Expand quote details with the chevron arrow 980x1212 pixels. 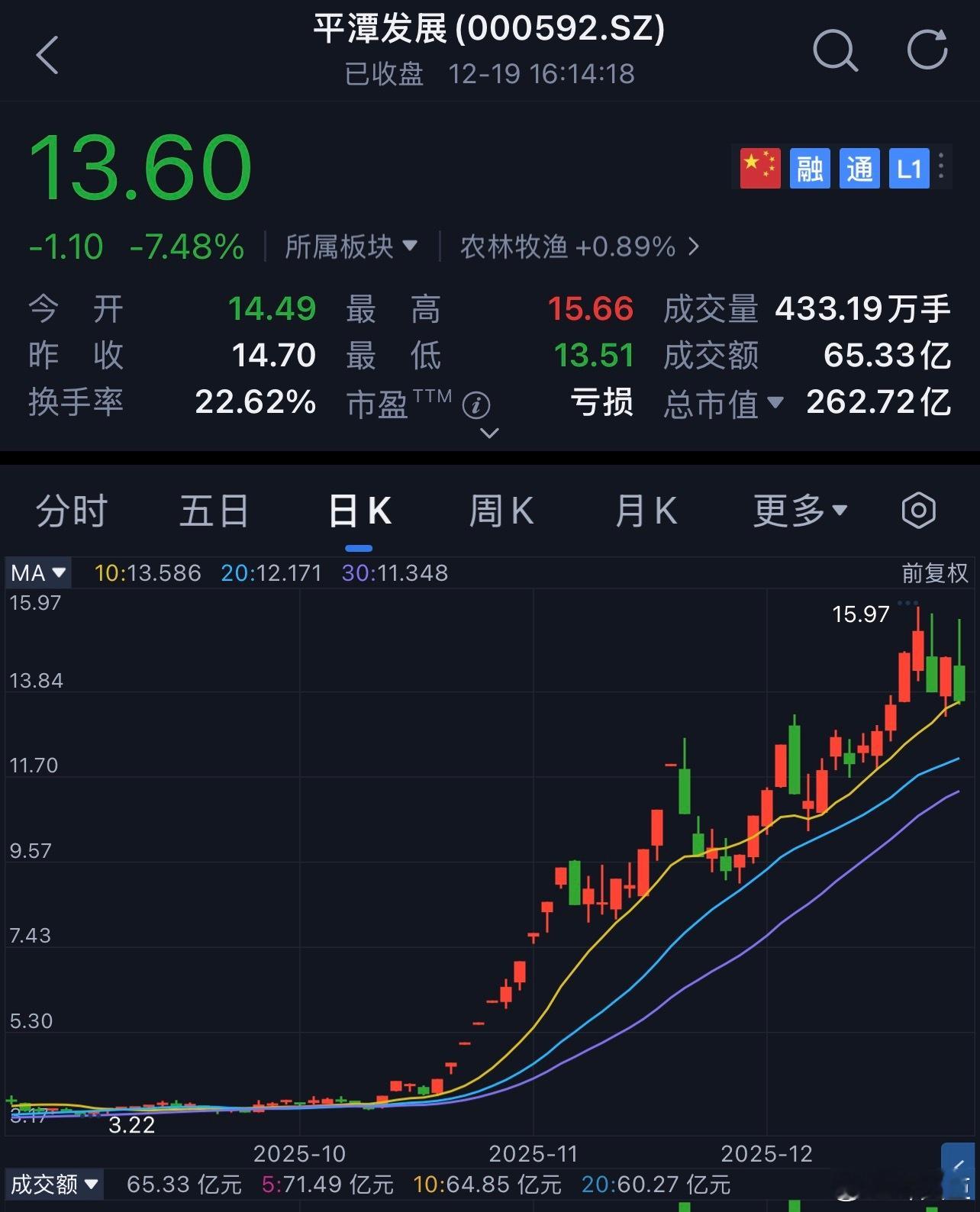(488, 433)
